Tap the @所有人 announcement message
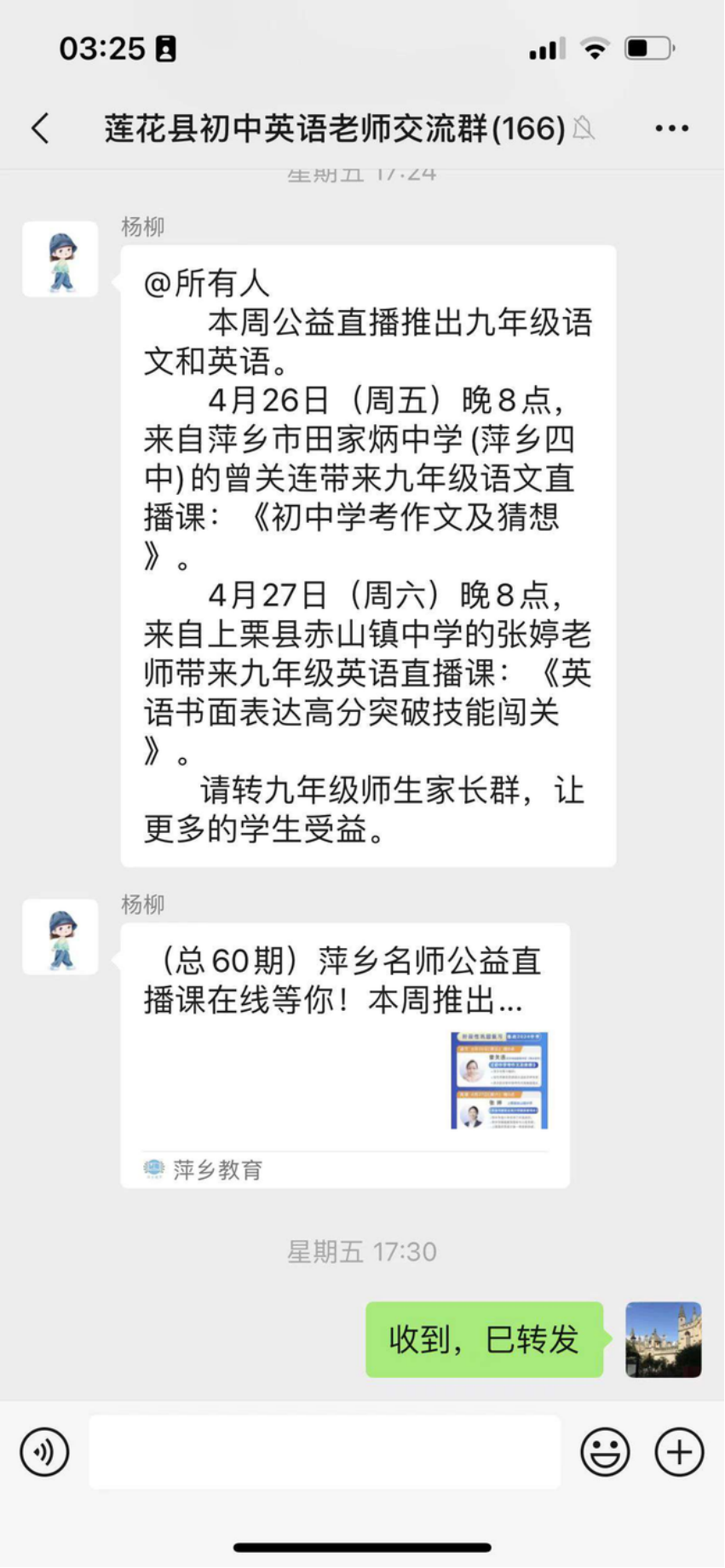Viewport: 725px width, 1568px height. point(366,554)
